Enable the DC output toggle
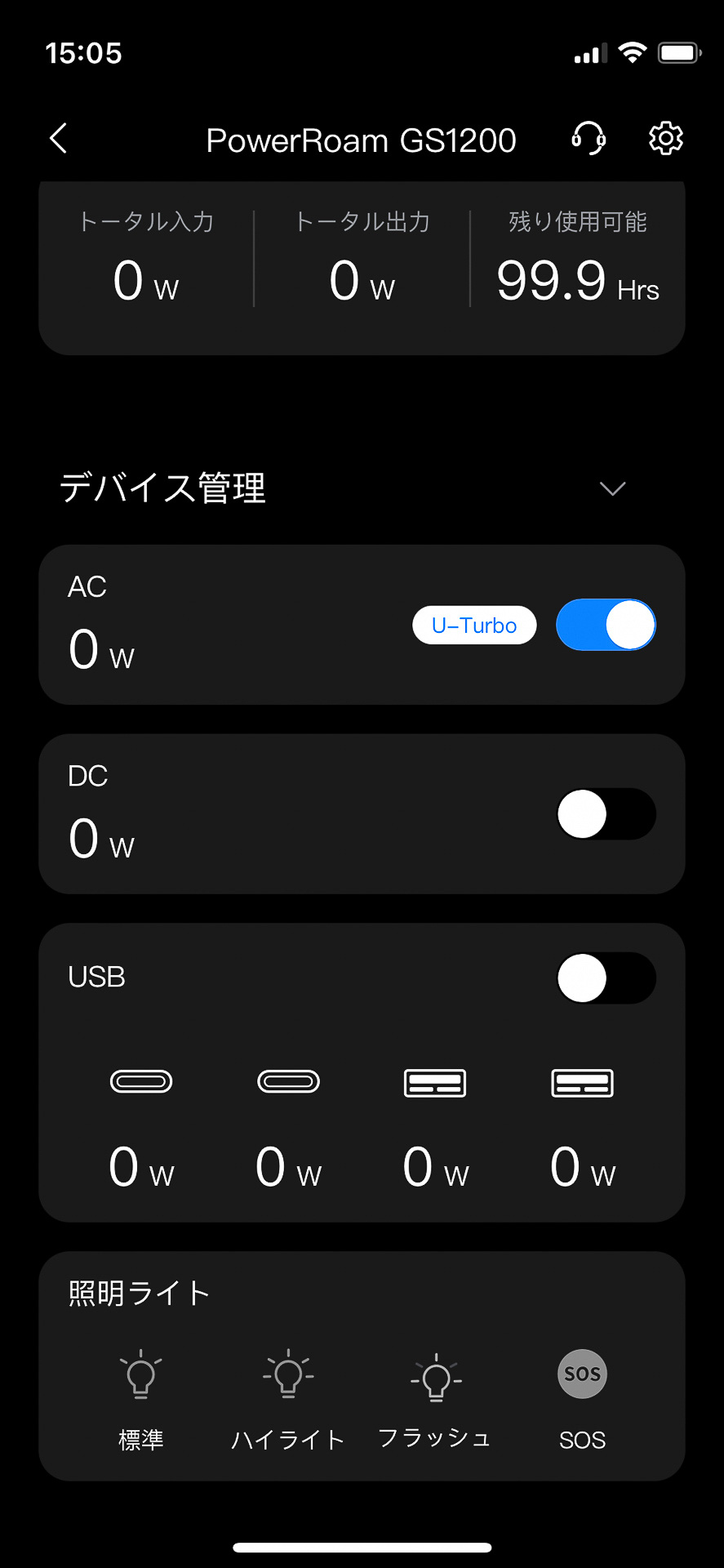Screen dimensions: 724x1568 pos(606,813)
